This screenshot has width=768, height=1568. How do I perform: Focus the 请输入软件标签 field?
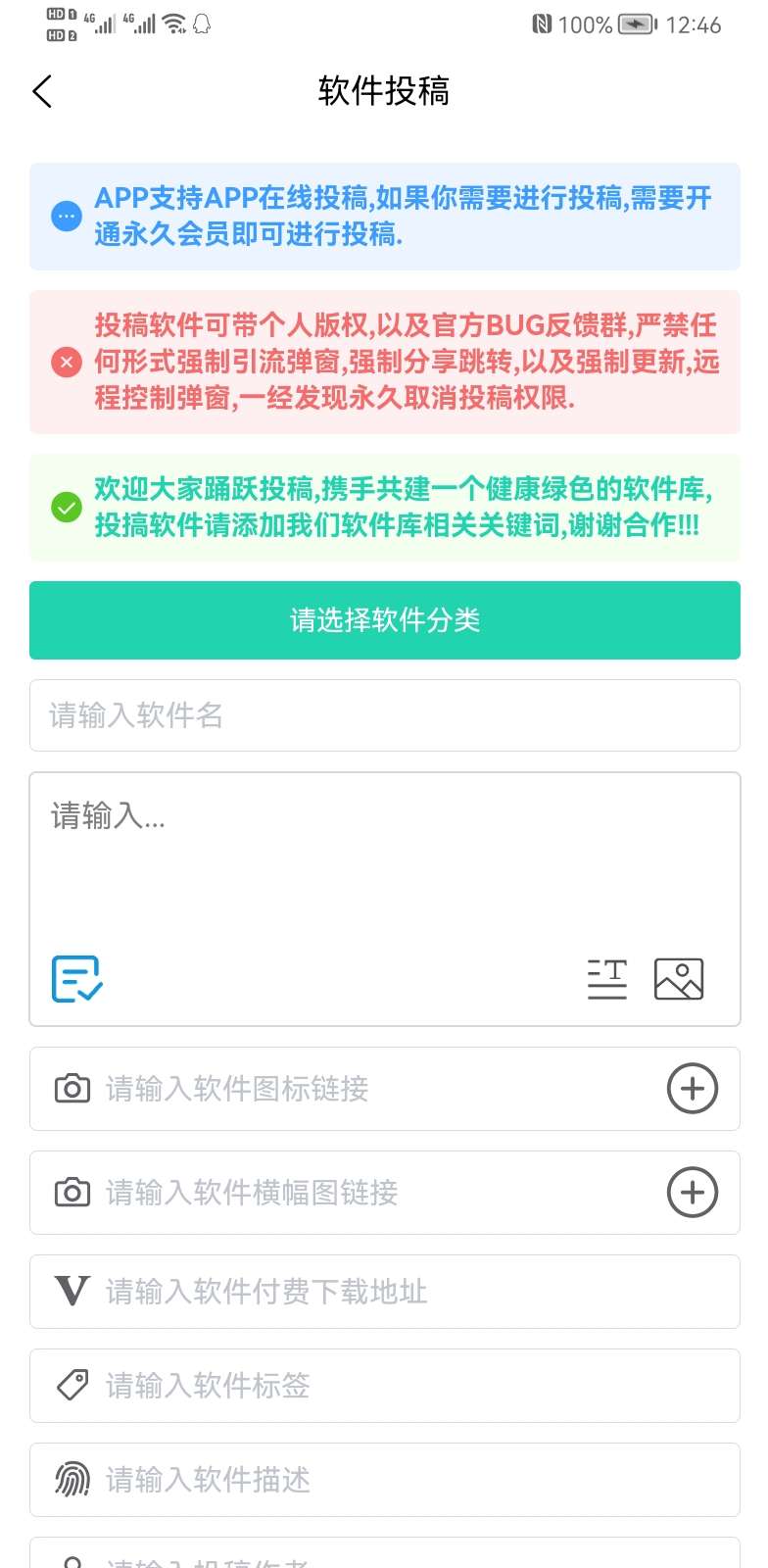(411, 1386)
